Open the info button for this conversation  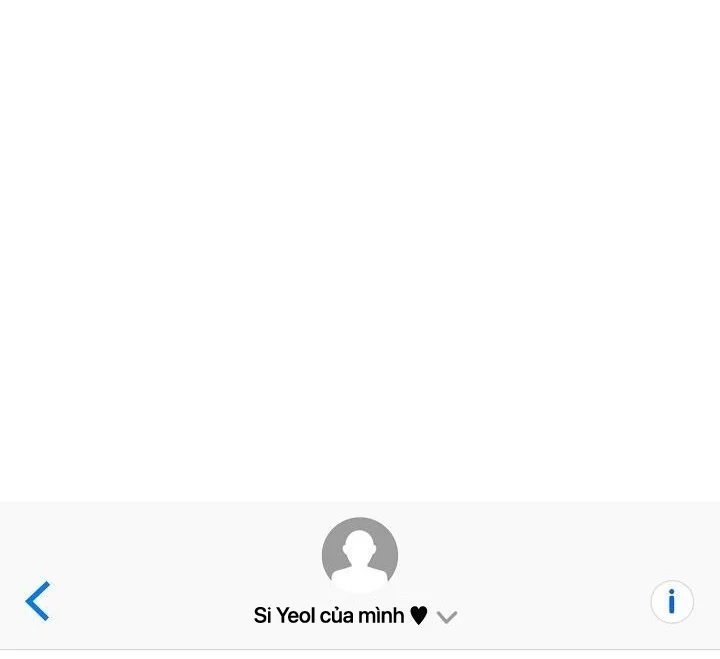671,602
